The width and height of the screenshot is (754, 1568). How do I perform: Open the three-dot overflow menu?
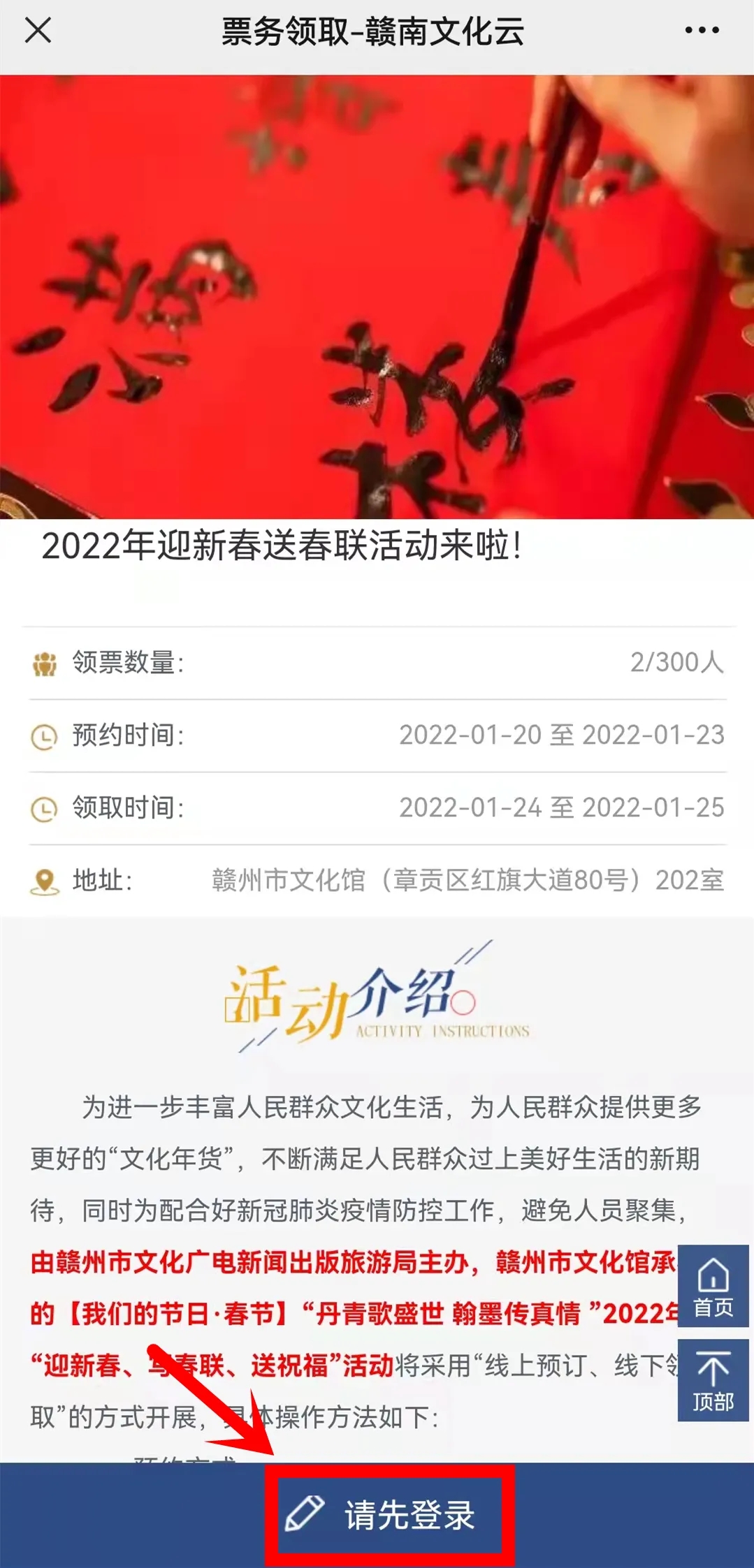point(702,31)
